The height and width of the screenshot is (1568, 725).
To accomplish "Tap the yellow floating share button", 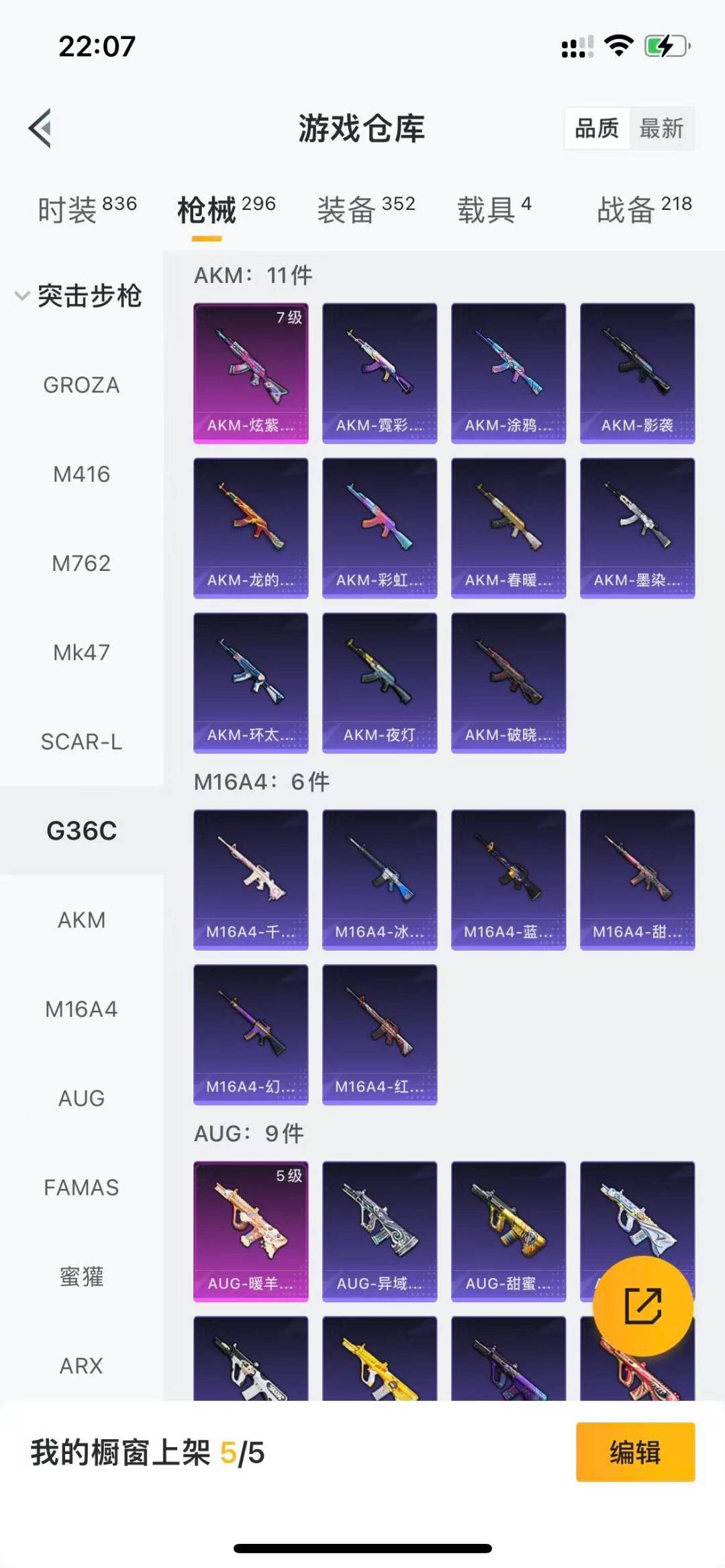I will click(x=643, y=1306).
